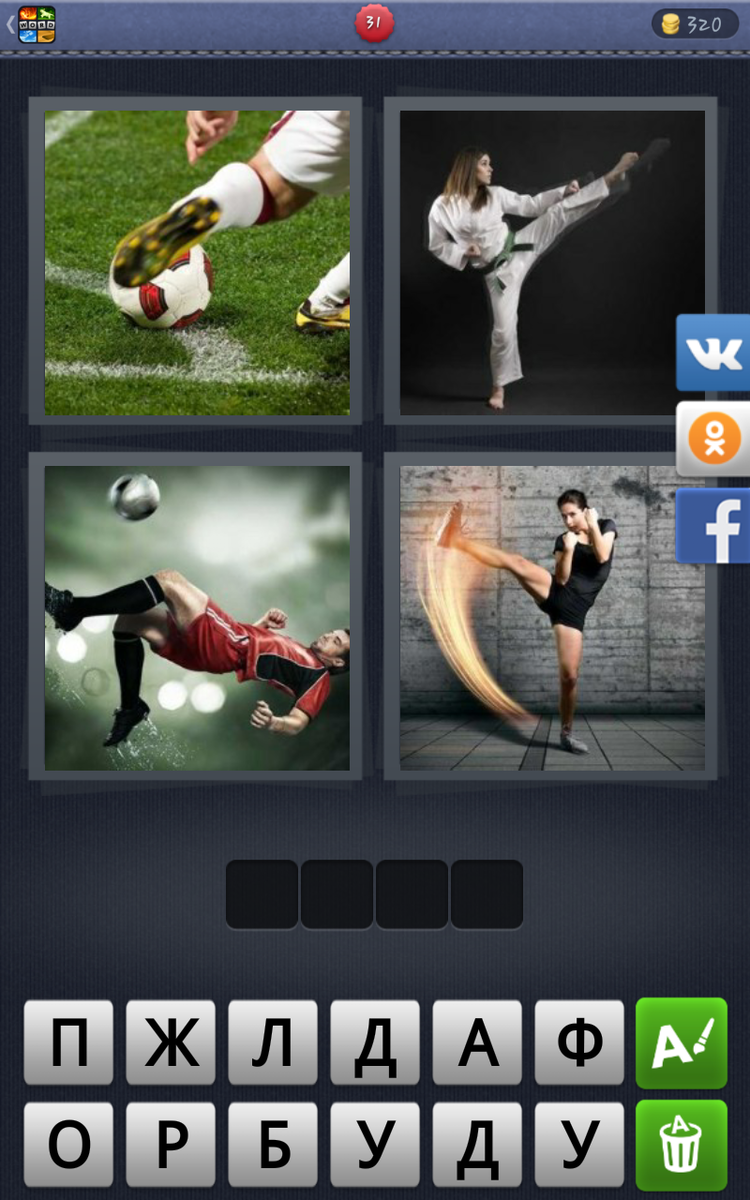750x1200 pixels.
Task: Select the letter П tile
Action: click(68, 1043)
